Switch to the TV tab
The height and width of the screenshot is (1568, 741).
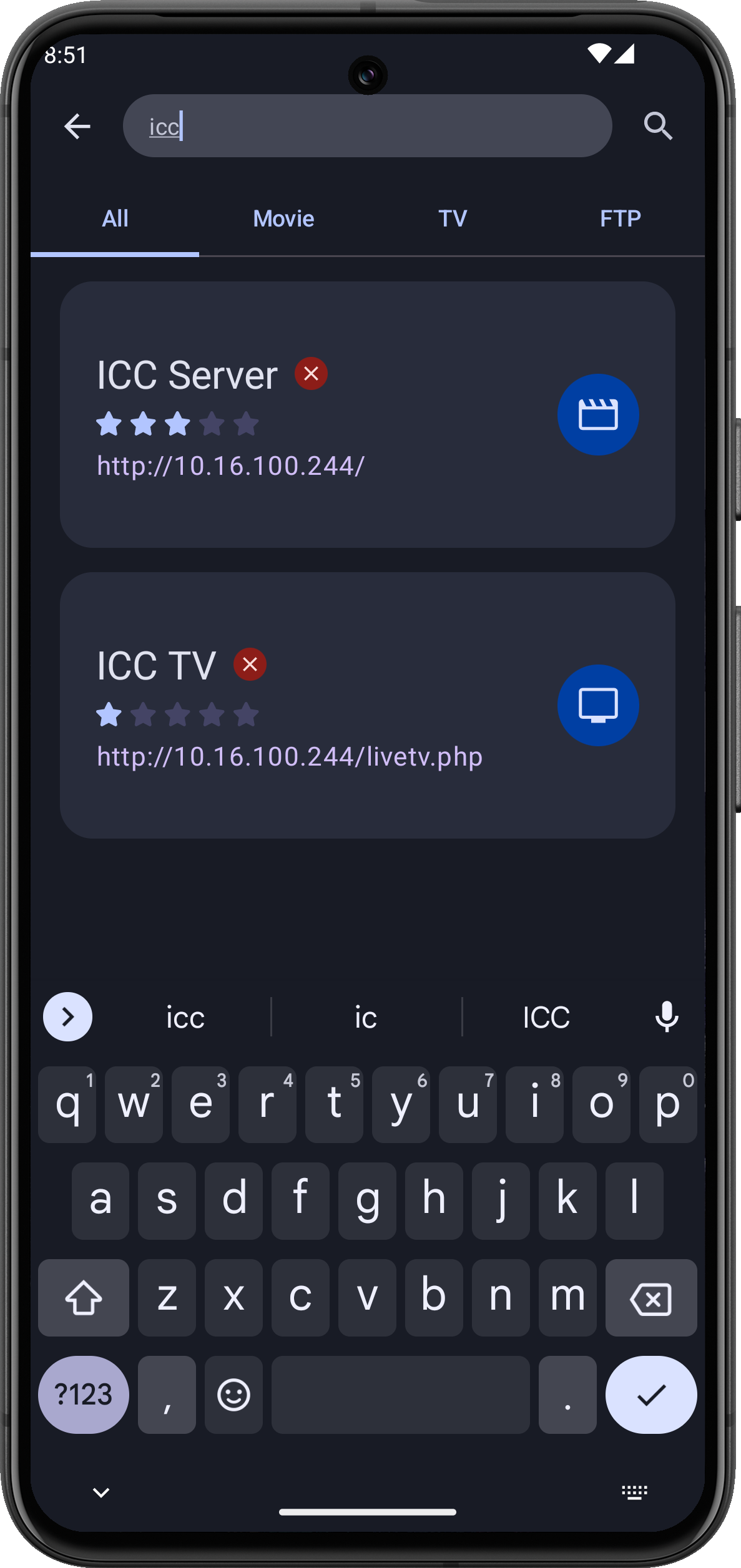click(x=452, y=219)
